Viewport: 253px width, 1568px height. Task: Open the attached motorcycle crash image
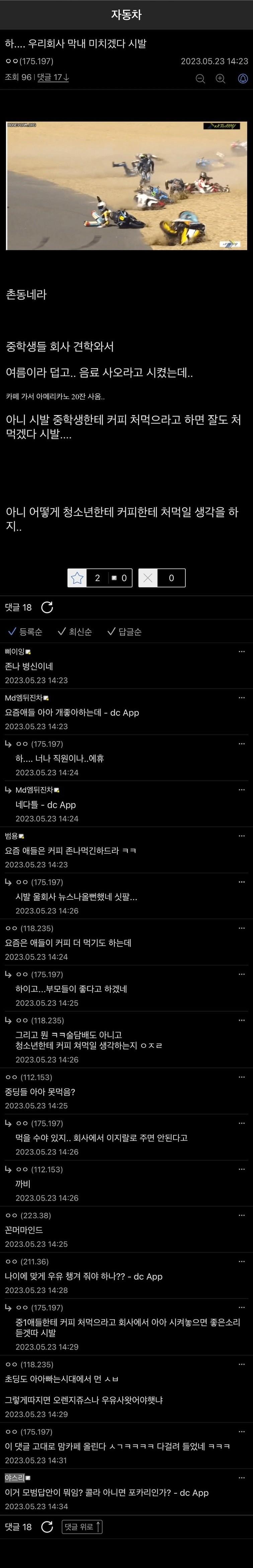tap(126, 186)
